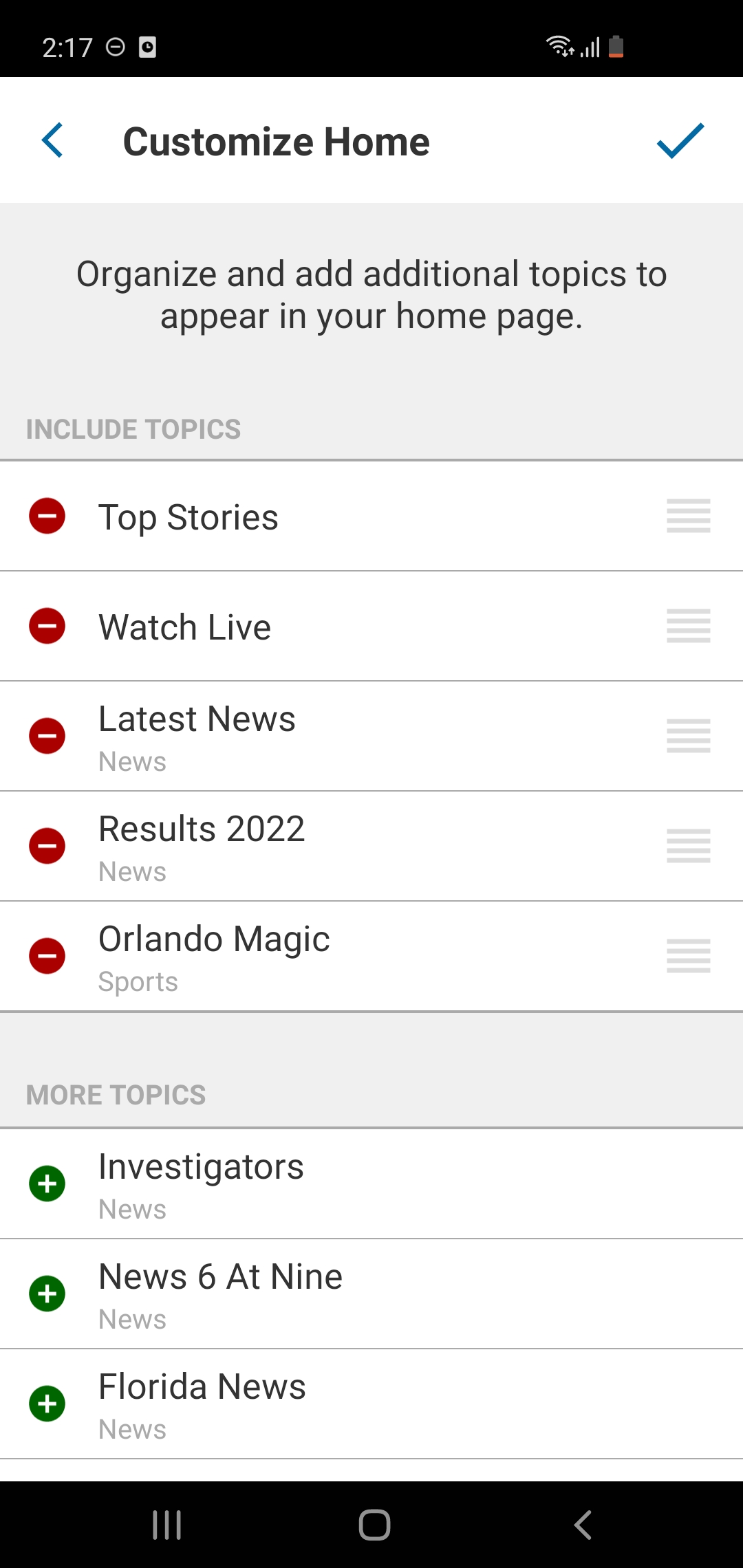Go back using the top-left arrow
Screen dimensions: 743x1568
point(52,140)
